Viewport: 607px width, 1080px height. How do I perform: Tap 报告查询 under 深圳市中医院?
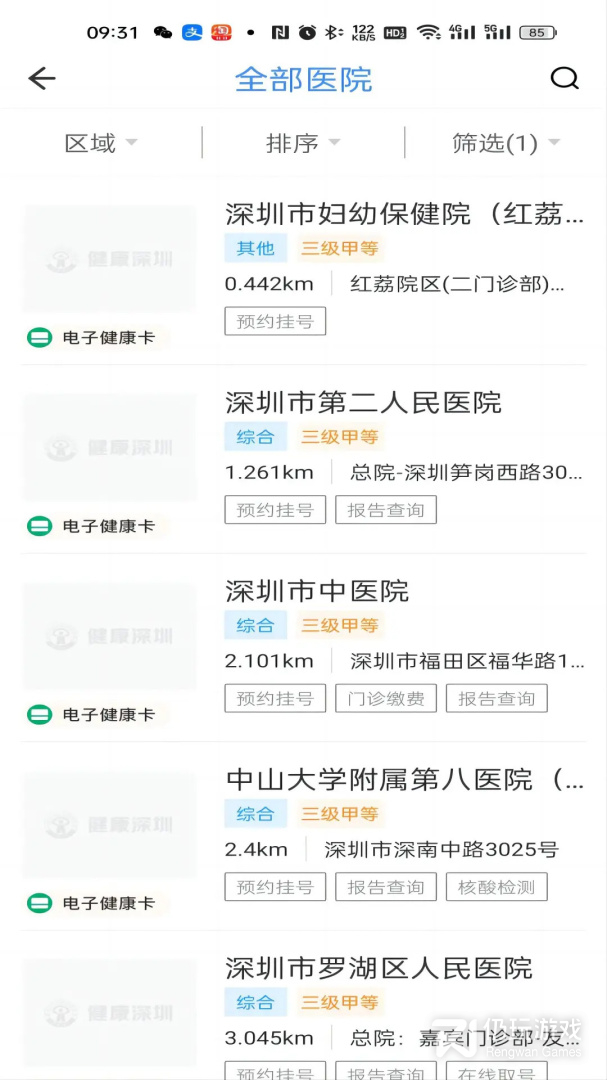tap(497, 698)
